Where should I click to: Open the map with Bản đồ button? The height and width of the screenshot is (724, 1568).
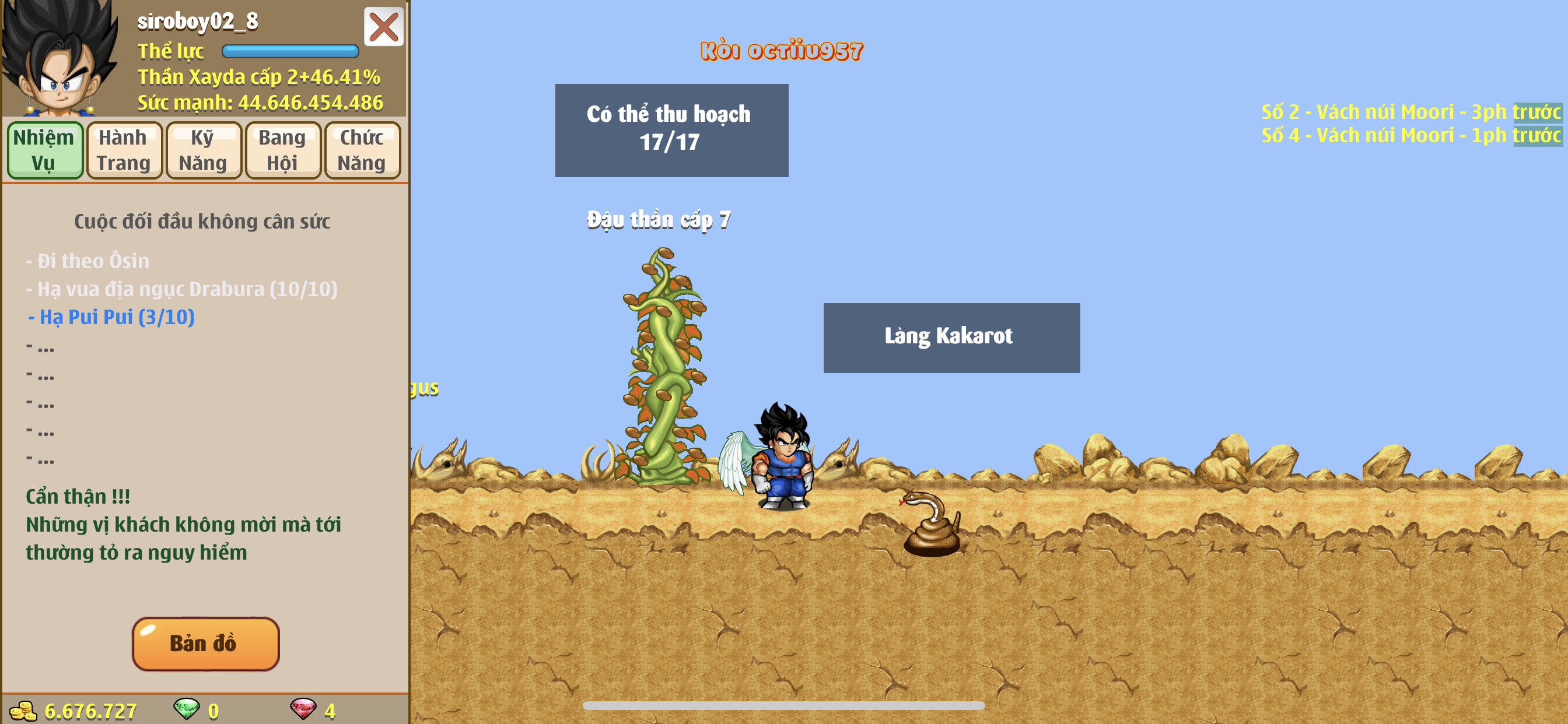[205, 644]
